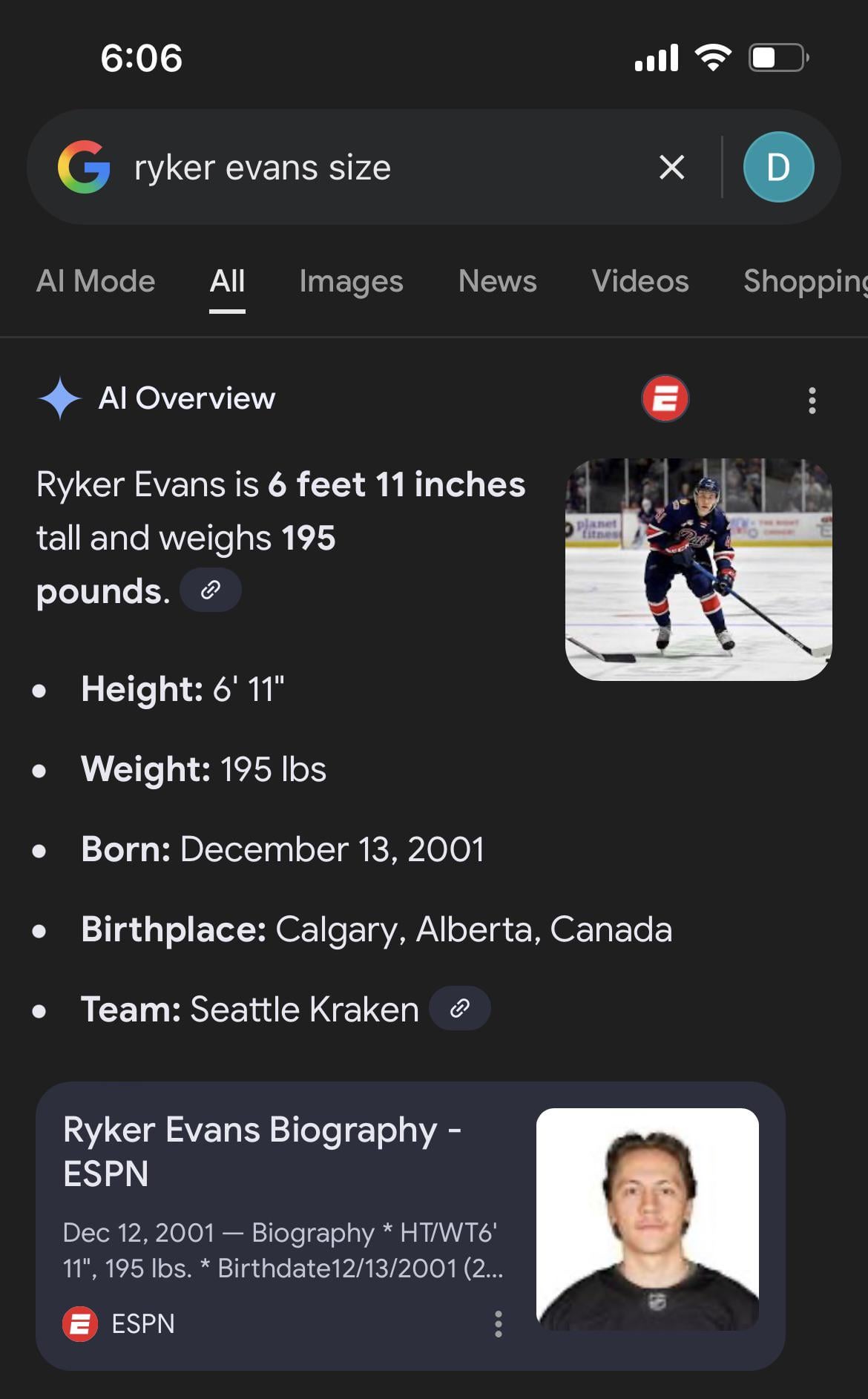Select the All results tab
Image resolution: width=868 pixels, height=1399 pixels.
[x=227, y=282]
